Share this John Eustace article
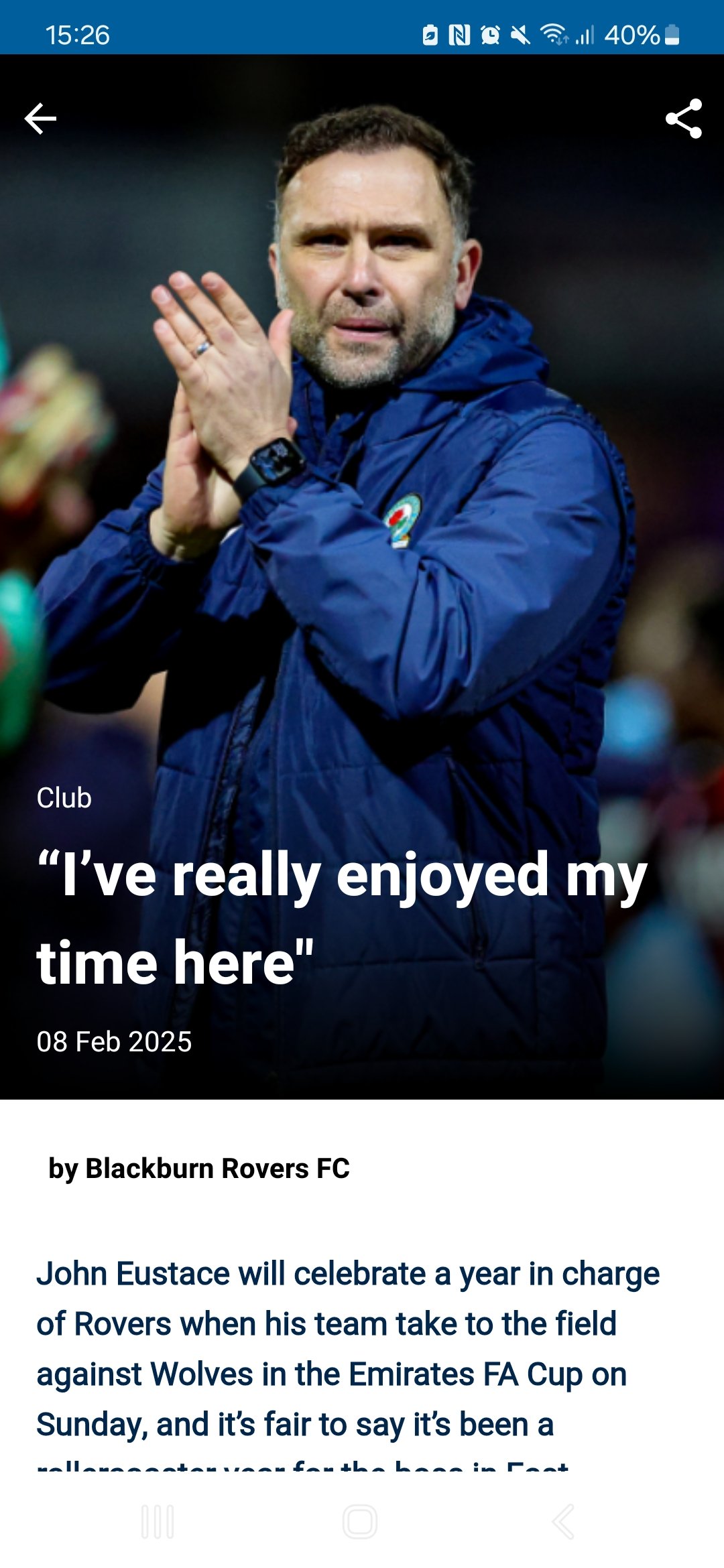 coord(684,119)
